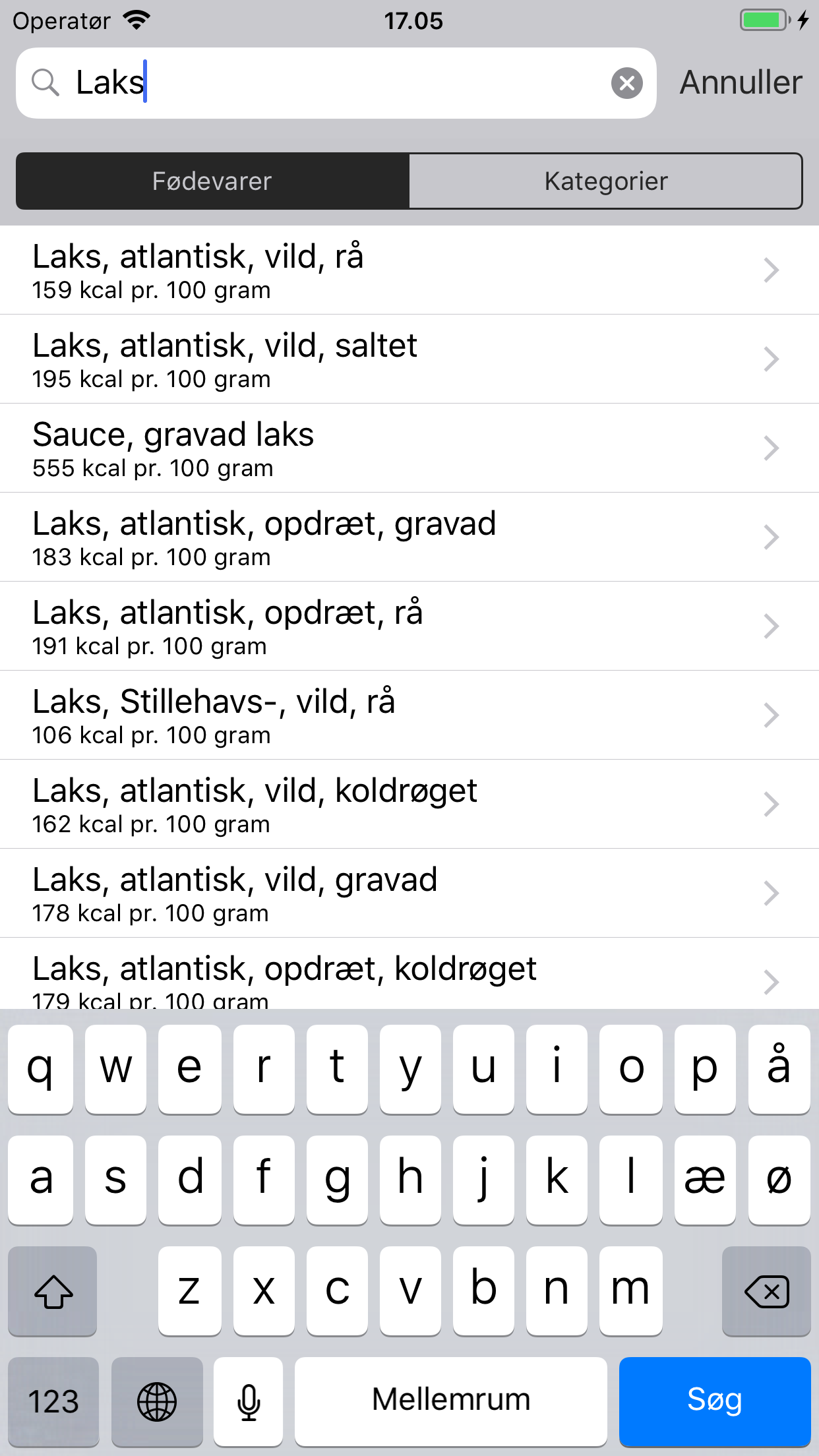Switch to the numeric keyboard with 123
Viewport: 819px width, 1456px height.
pyautogui.click(x=53, y=1401)
